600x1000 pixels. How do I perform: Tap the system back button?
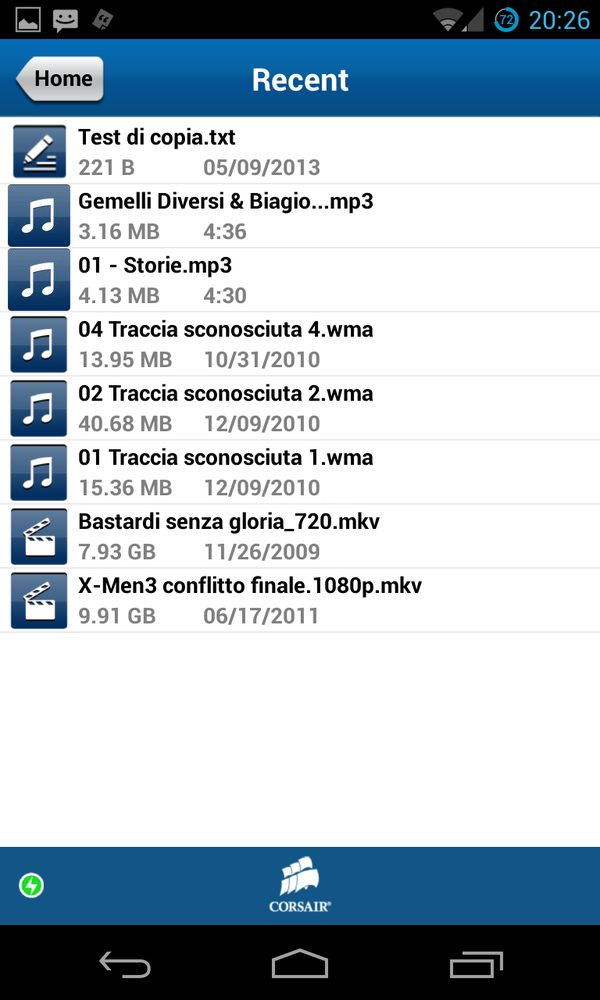(125, 964)
